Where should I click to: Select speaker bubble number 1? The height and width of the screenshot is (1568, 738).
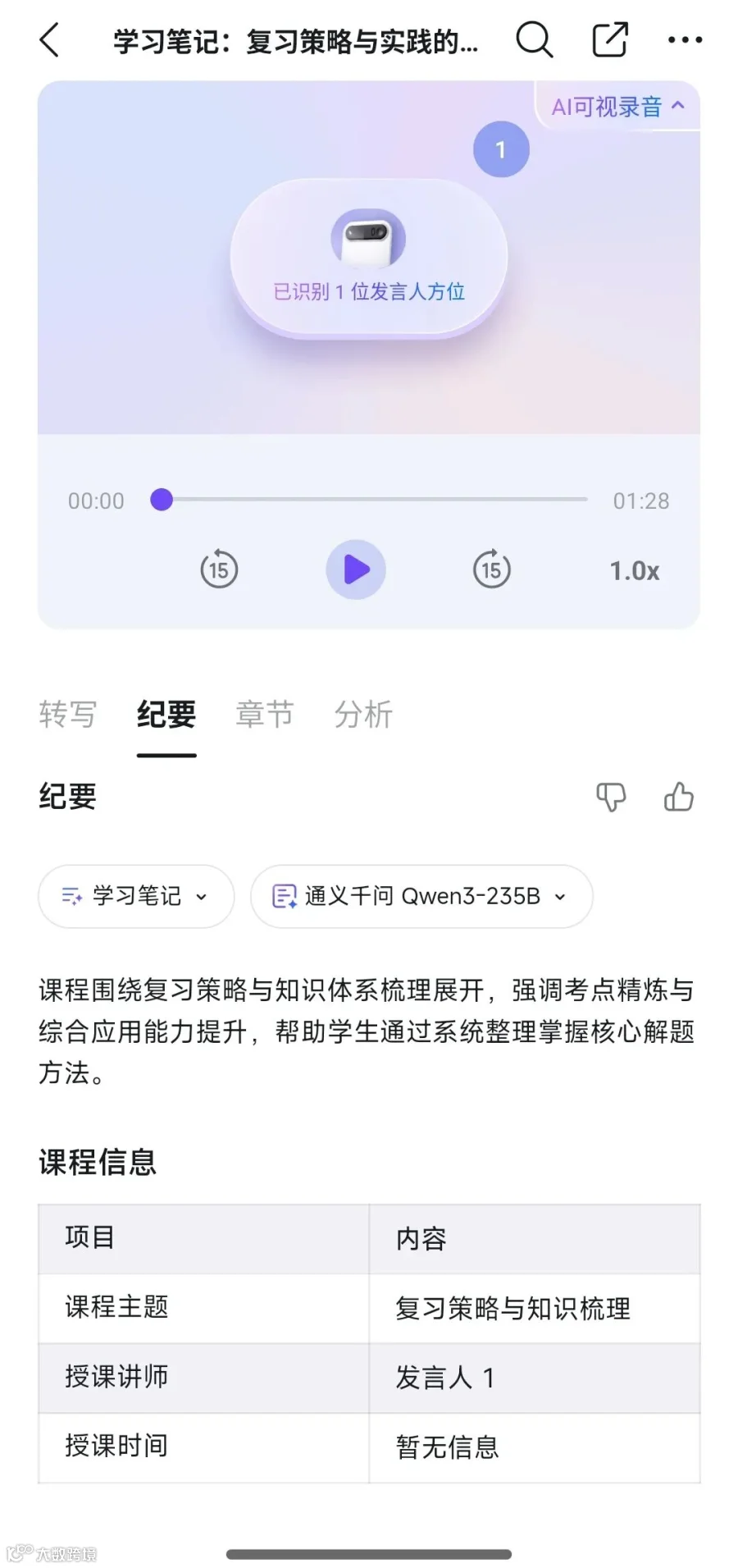[x=501, y=149]
